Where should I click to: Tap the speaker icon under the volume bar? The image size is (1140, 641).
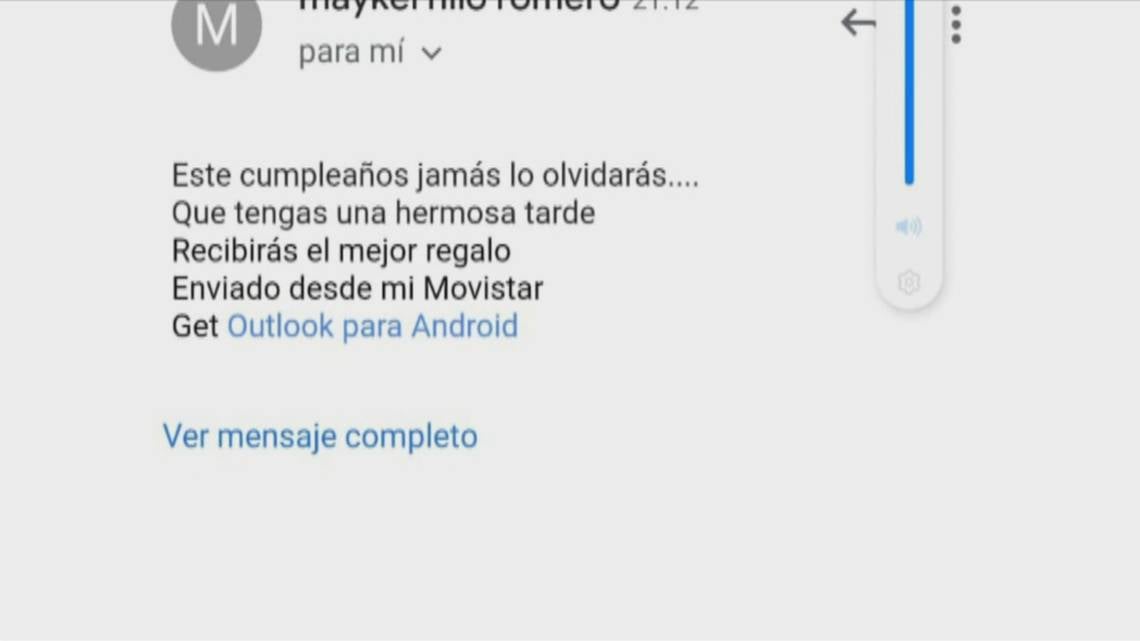tap(908, 227)
